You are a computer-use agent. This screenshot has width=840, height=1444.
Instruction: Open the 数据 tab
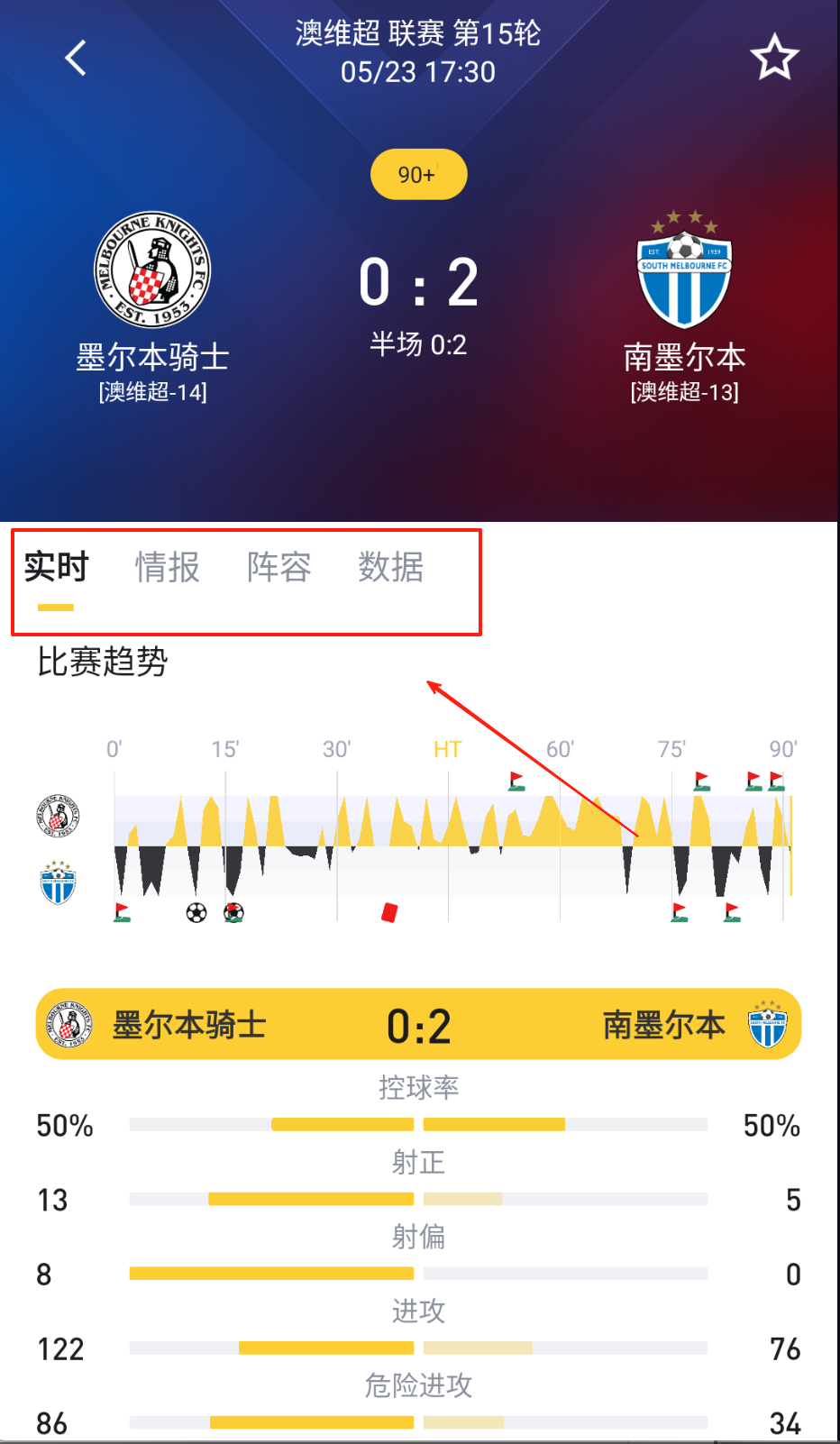pos(390,568)
